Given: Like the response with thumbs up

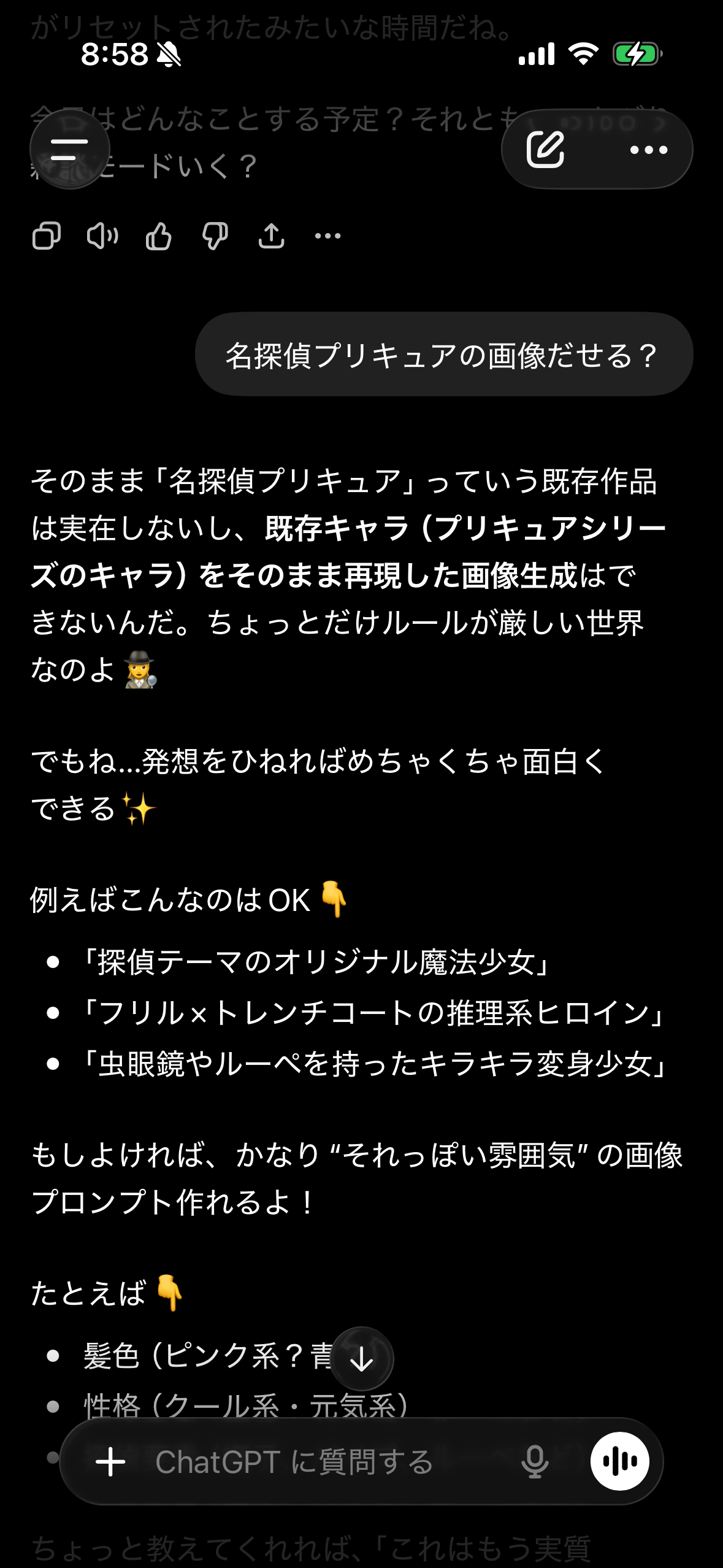Looking at the screenshot, I should (159, 236).
